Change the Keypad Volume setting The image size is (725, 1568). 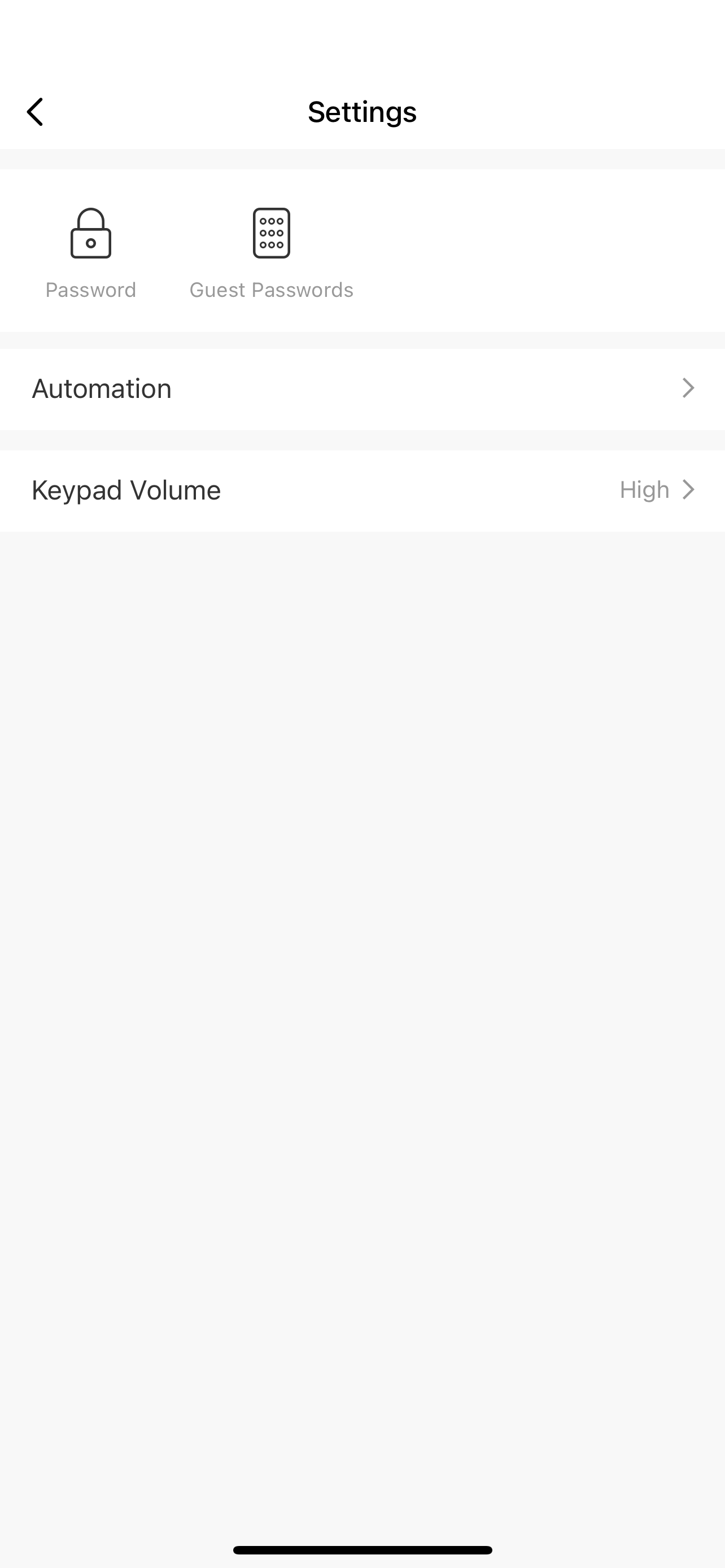362,490
